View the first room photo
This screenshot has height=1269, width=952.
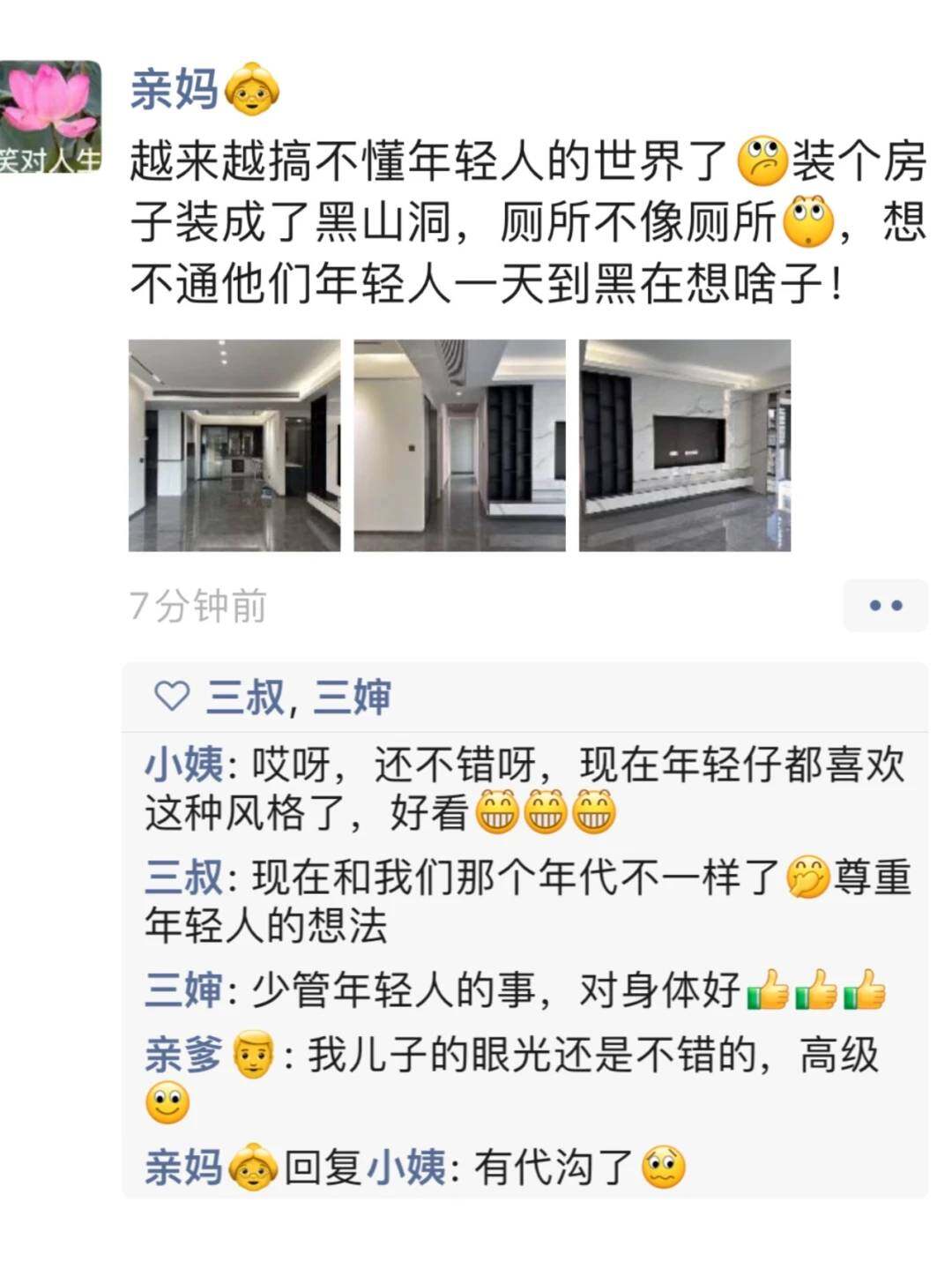pyautogui.click(x=234, y=445)
